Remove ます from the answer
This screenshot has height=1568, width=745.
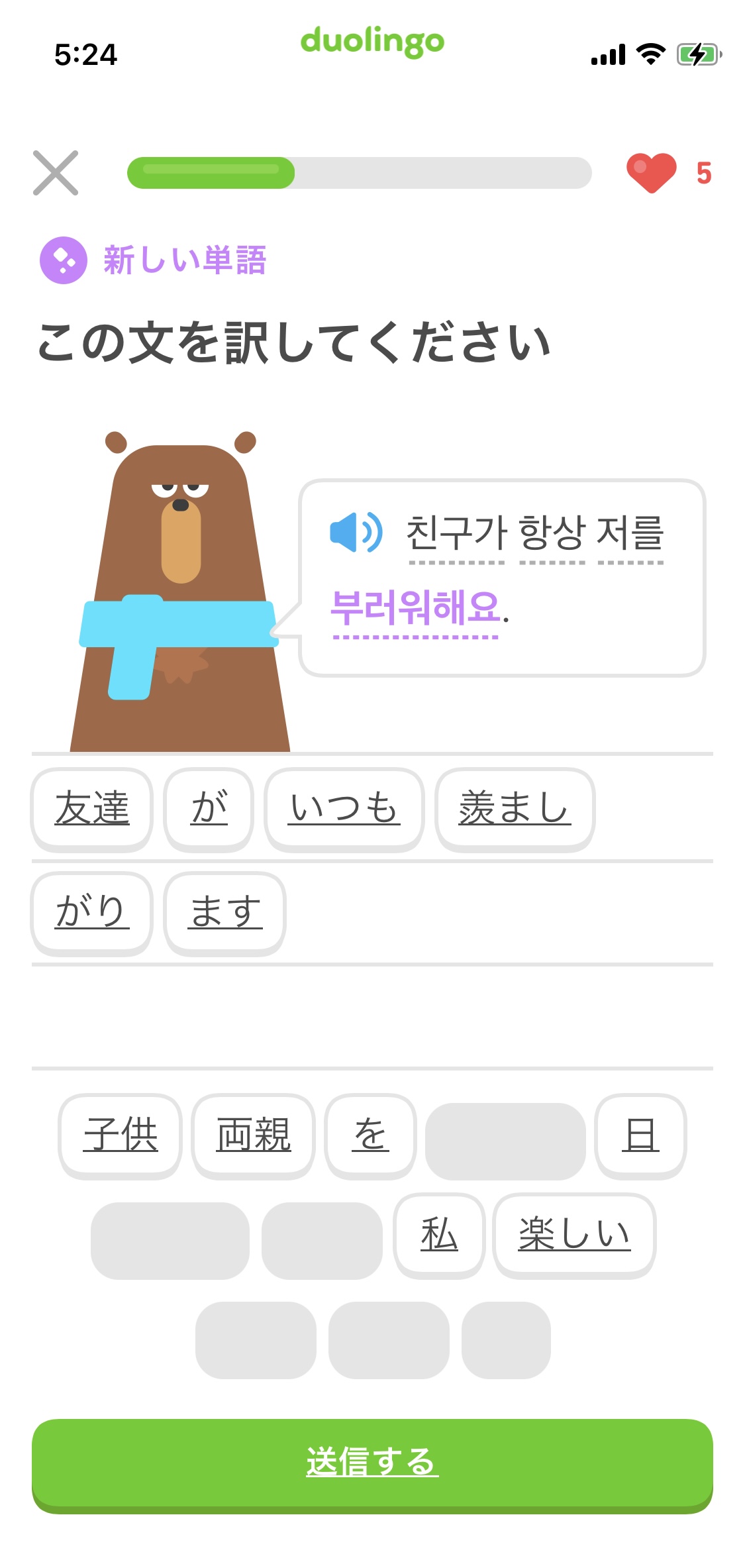[x=224, y=912]
